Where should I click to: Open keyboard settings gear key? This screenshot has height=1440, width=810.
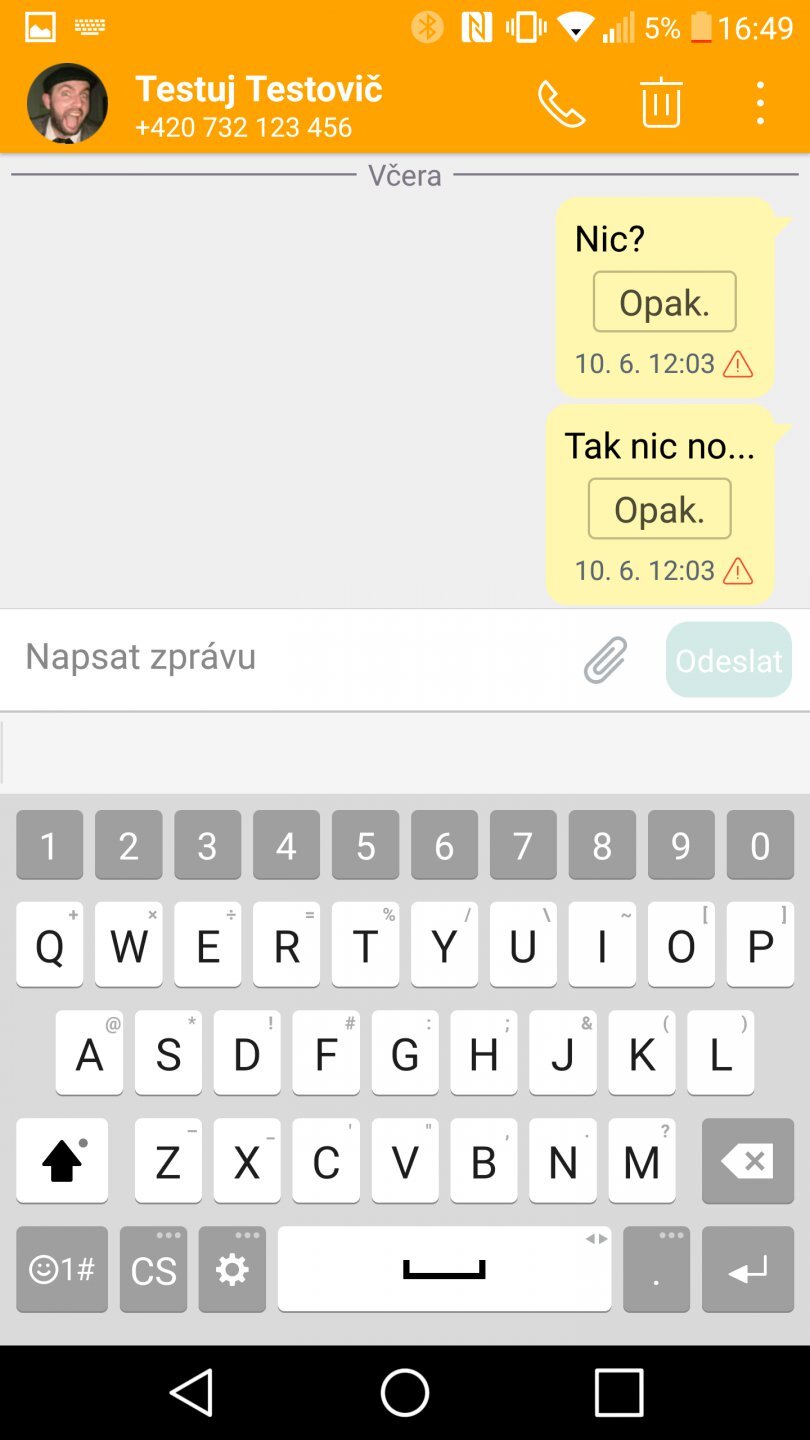pos(232,1269)
